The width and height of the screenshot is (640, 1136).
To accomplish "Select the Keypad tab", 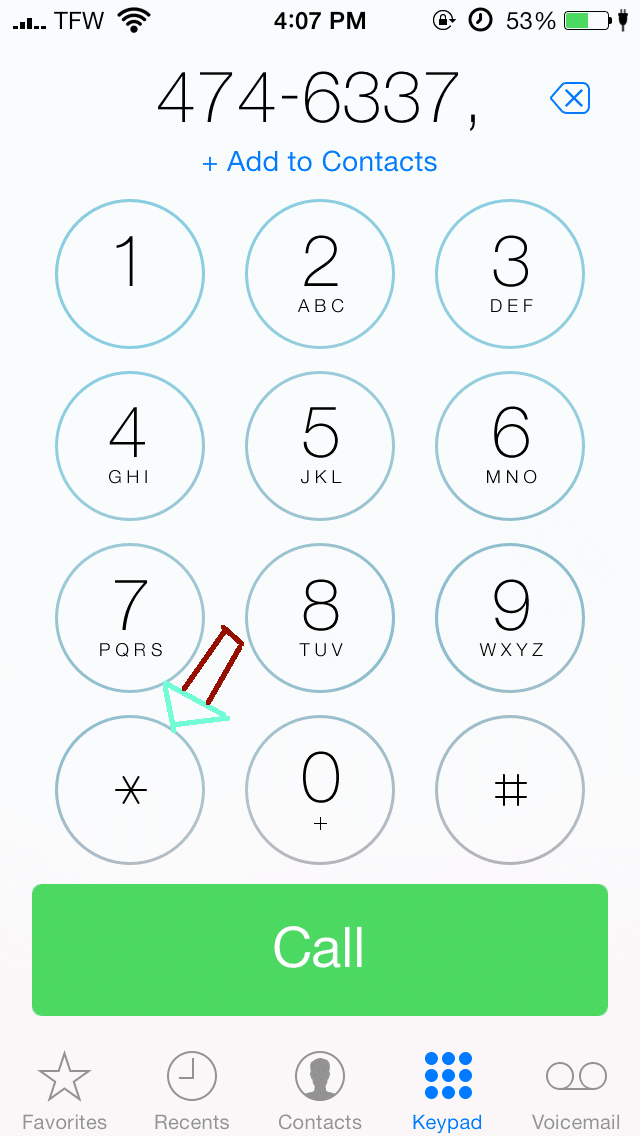I will coord(447,1090).
